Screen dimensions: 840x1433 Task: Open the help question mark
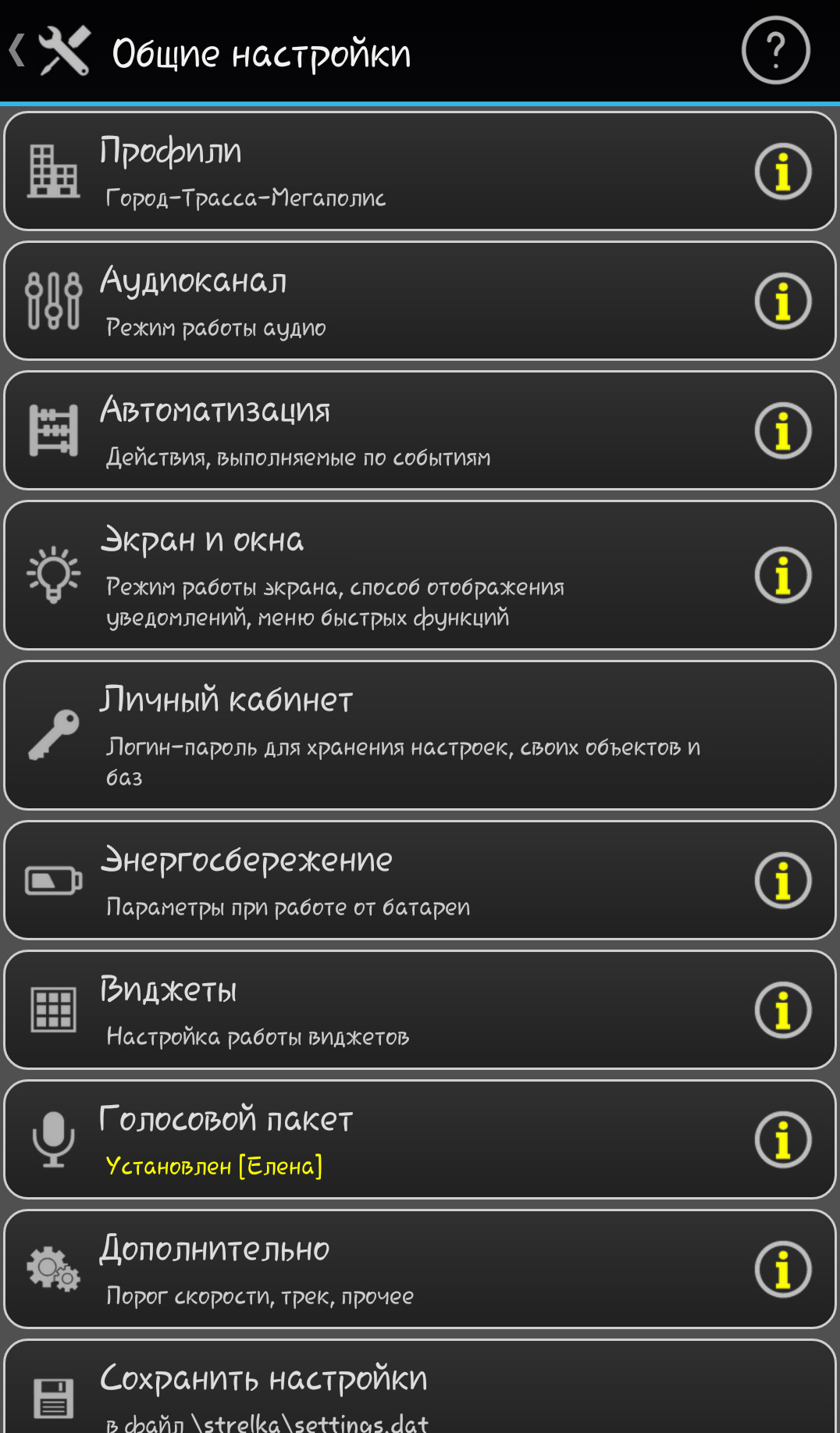tap(775, 51)
